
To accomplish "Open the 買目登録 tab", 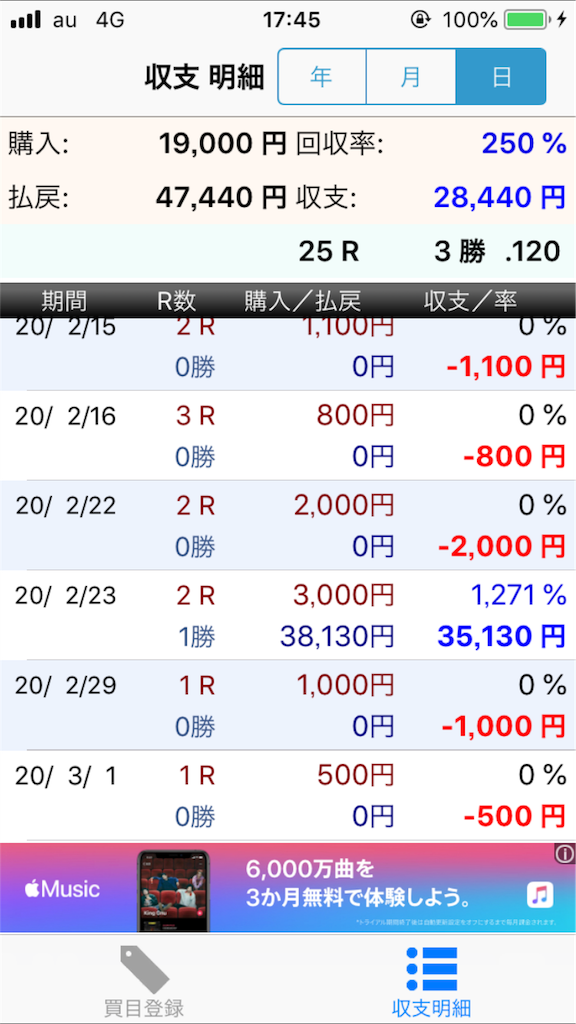I will pos(144,979).
